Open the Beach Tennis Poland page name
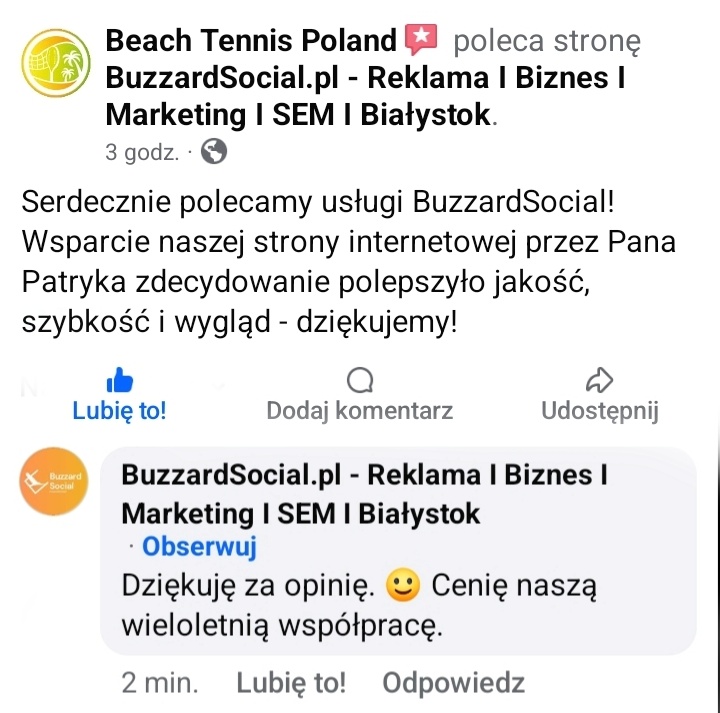 click(x=251, y=41)
